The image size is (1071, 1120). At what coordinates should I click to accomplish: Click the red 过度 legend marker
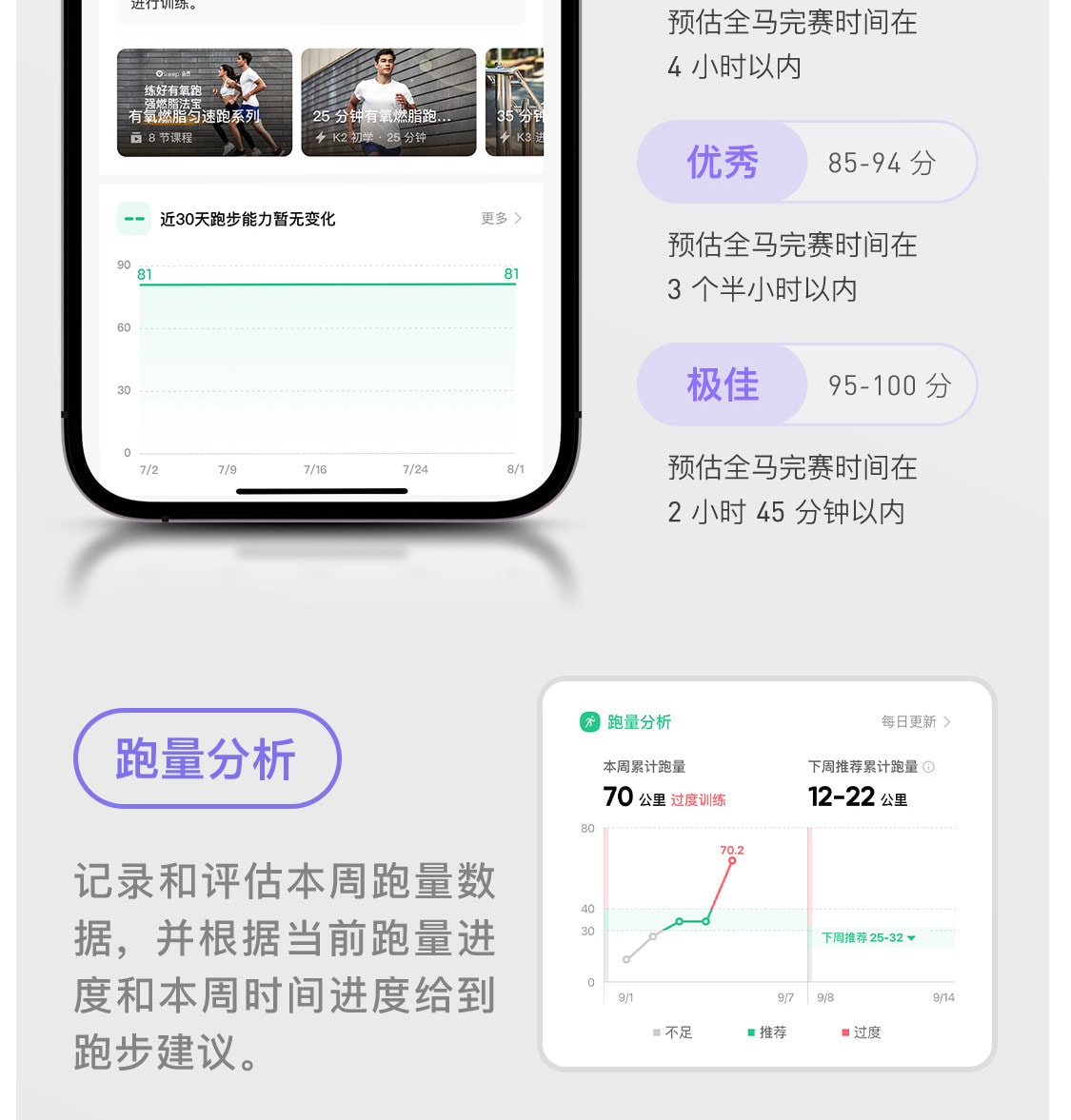844,1031
